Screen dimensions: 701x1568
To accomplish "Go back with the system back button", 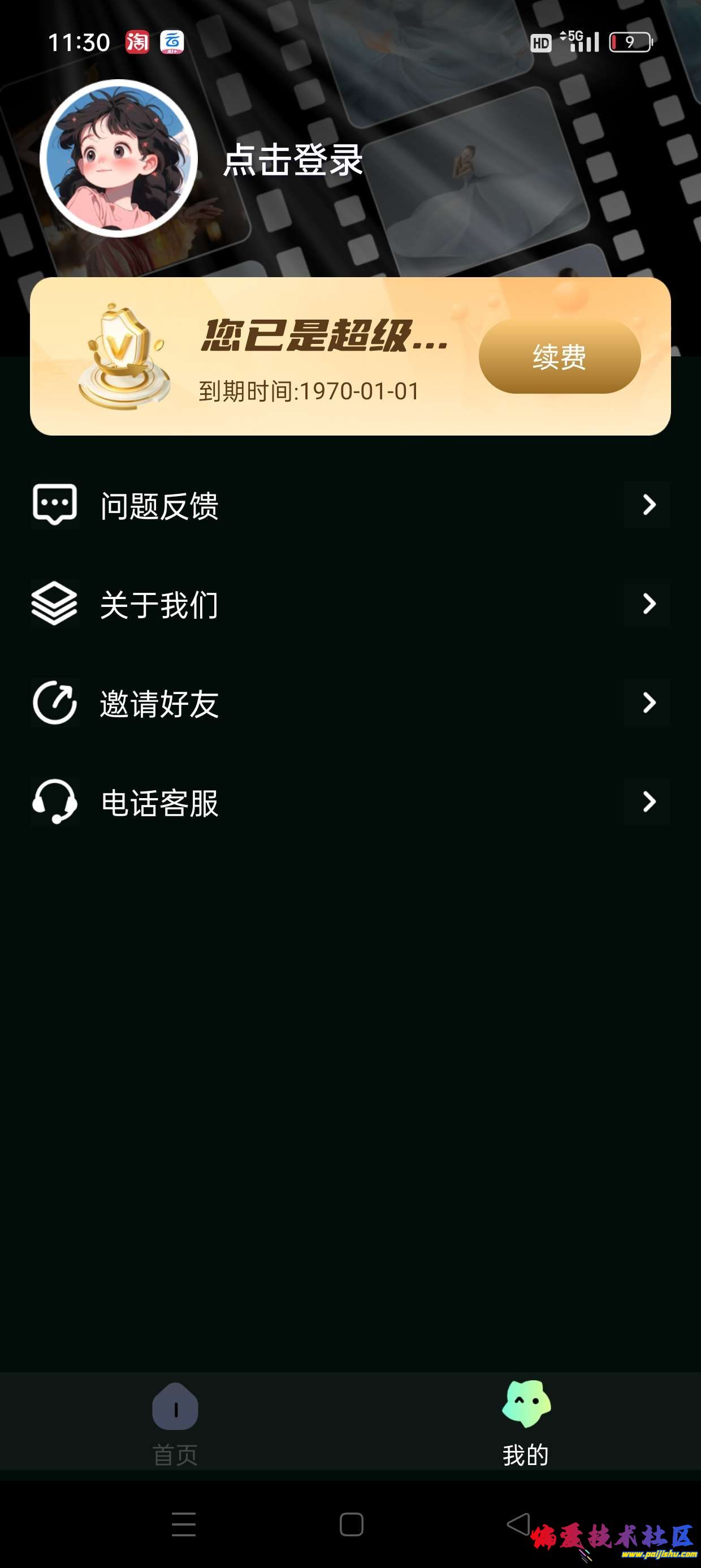I will (x=518, y=1524).
